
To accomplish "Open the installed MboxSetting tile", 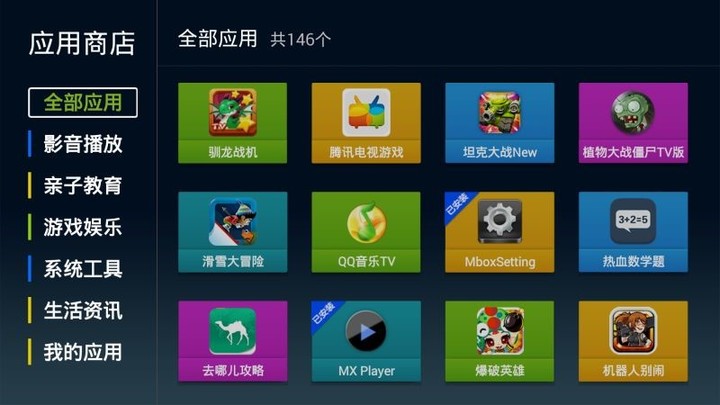I will tap(499, 231).
